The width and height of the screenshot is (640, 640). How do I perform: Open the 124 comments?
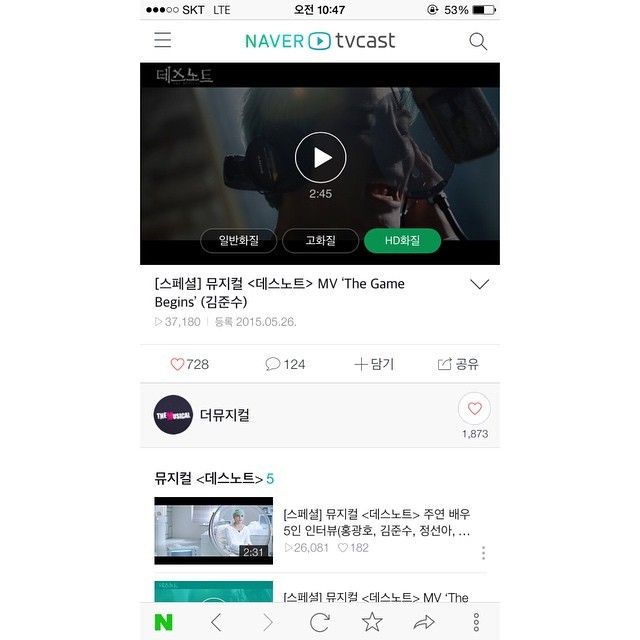click(285, 364)
